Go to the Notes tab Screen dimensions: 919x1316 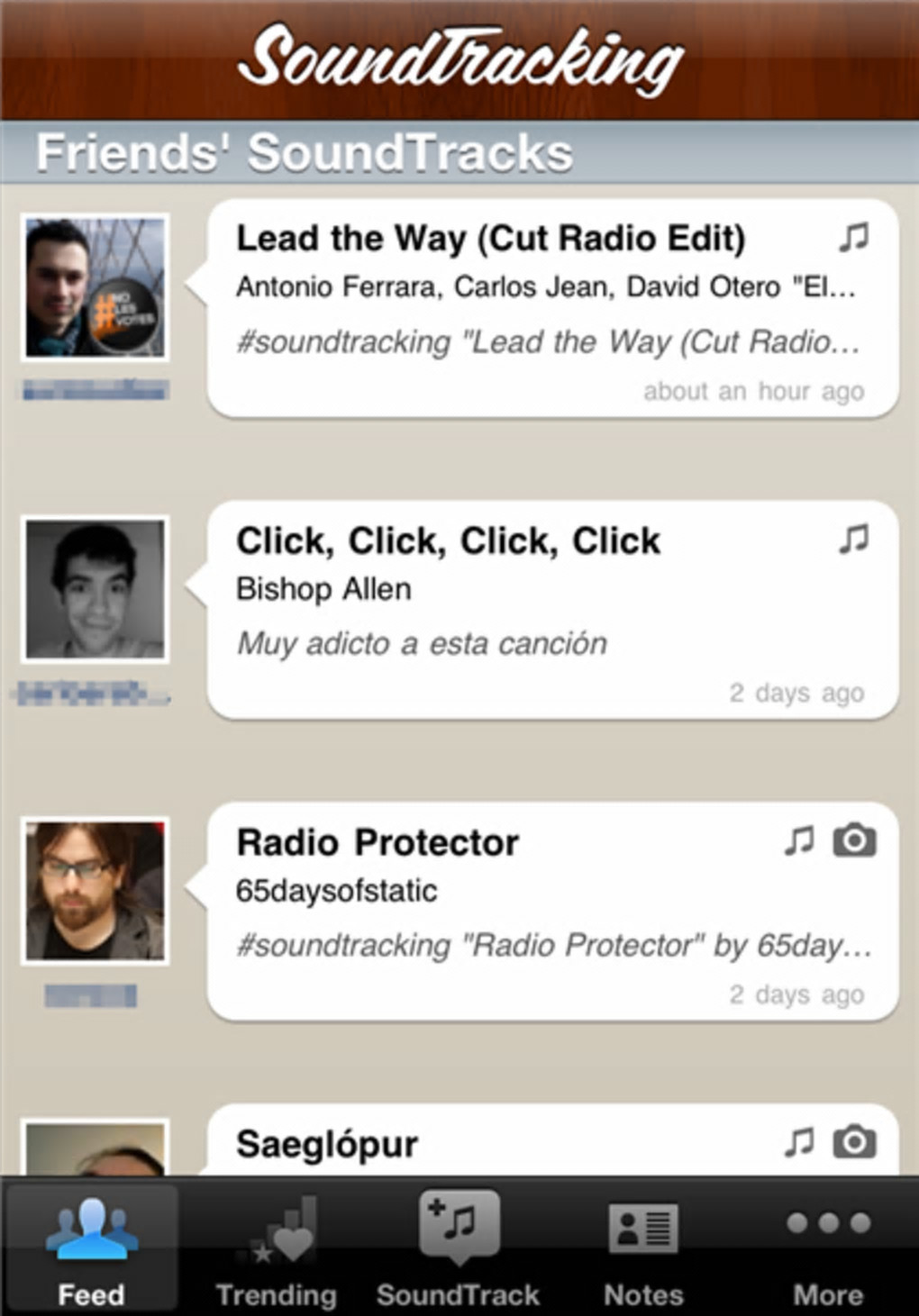pos(643,1248)
